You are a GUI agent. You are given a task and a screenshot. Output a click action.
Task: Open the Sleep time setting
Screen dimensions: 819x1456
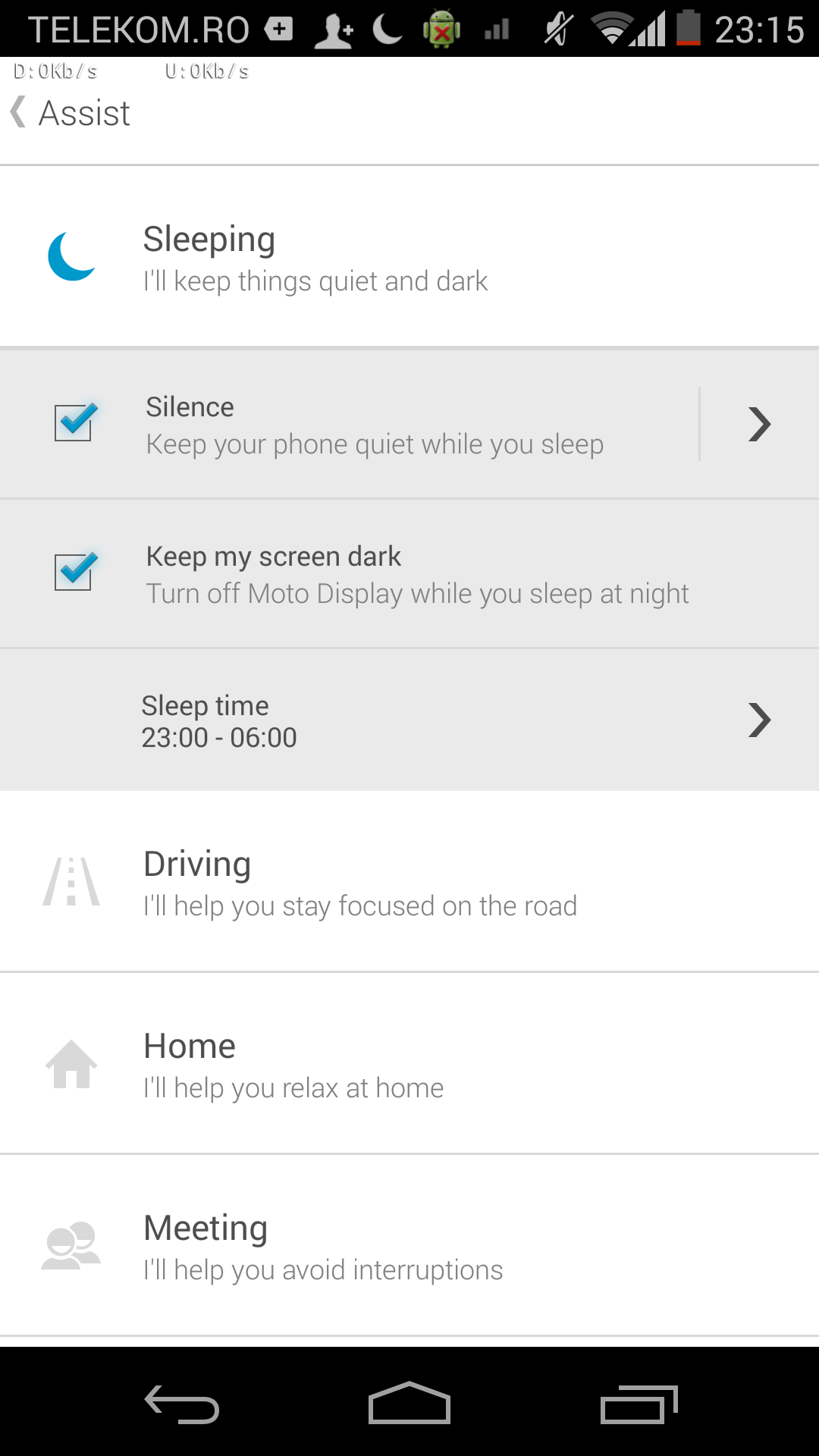pyautogui.click(x=409, y=720)
